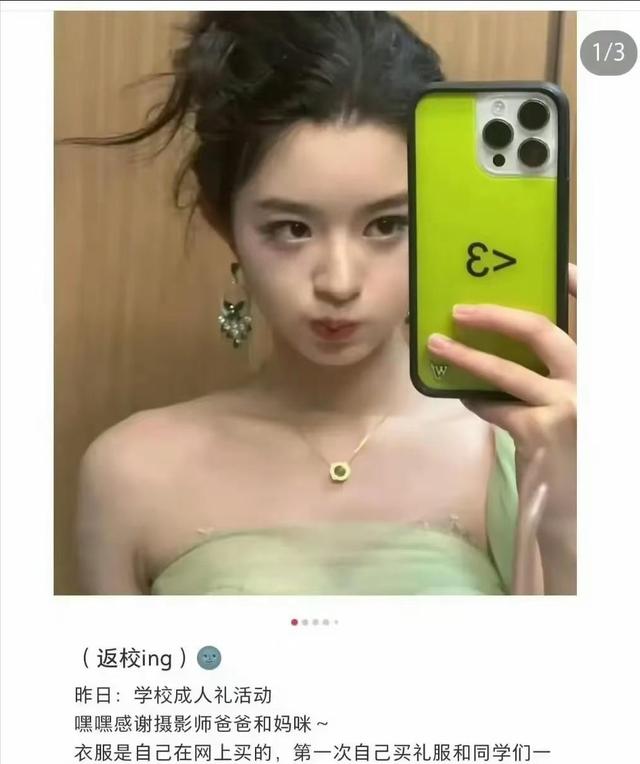
Task: Tap the image page indicator dots
Action: point(314,622)
